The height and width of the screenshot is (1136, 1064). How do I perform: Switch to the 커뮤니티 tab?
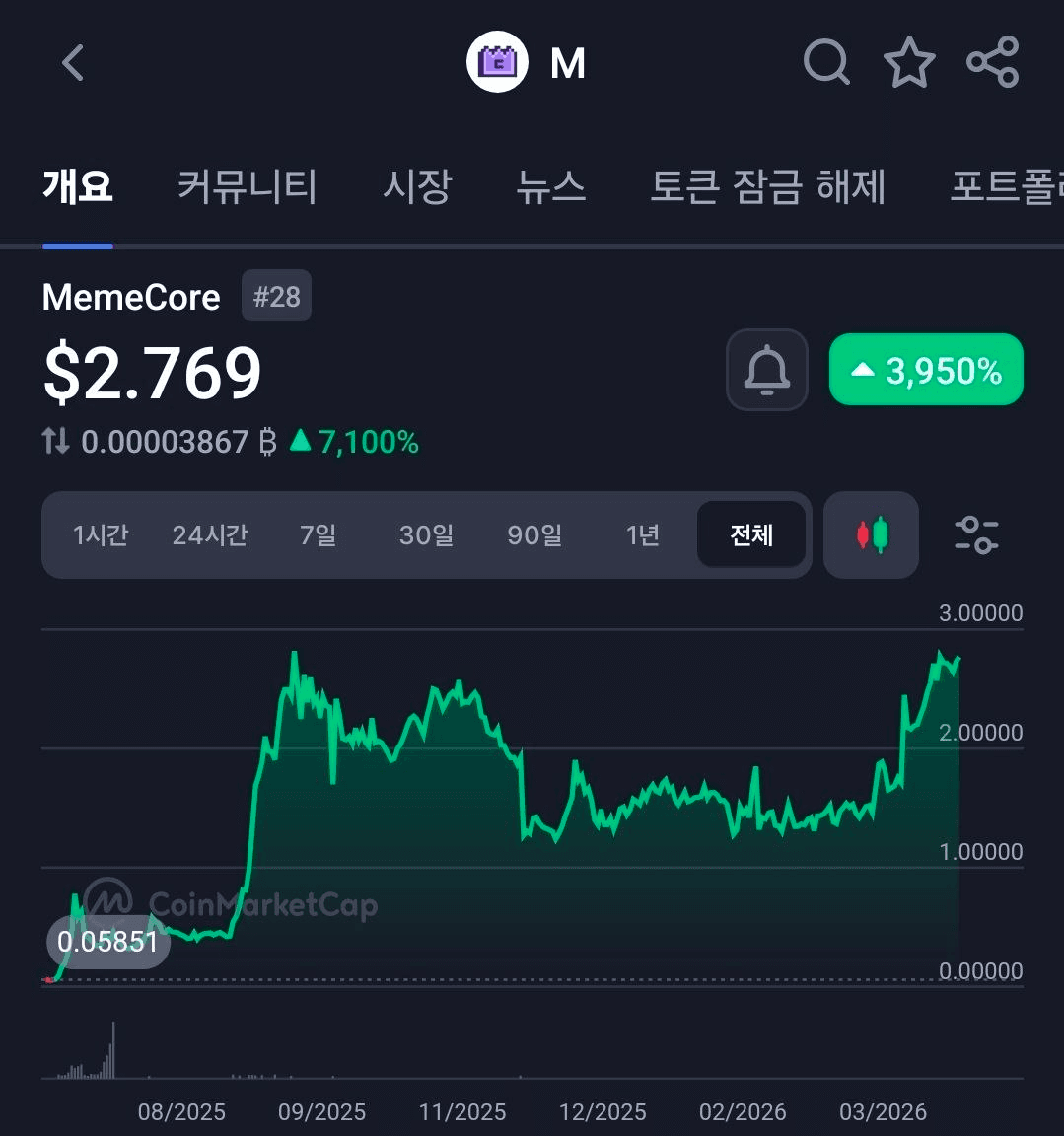coord(247,185)
